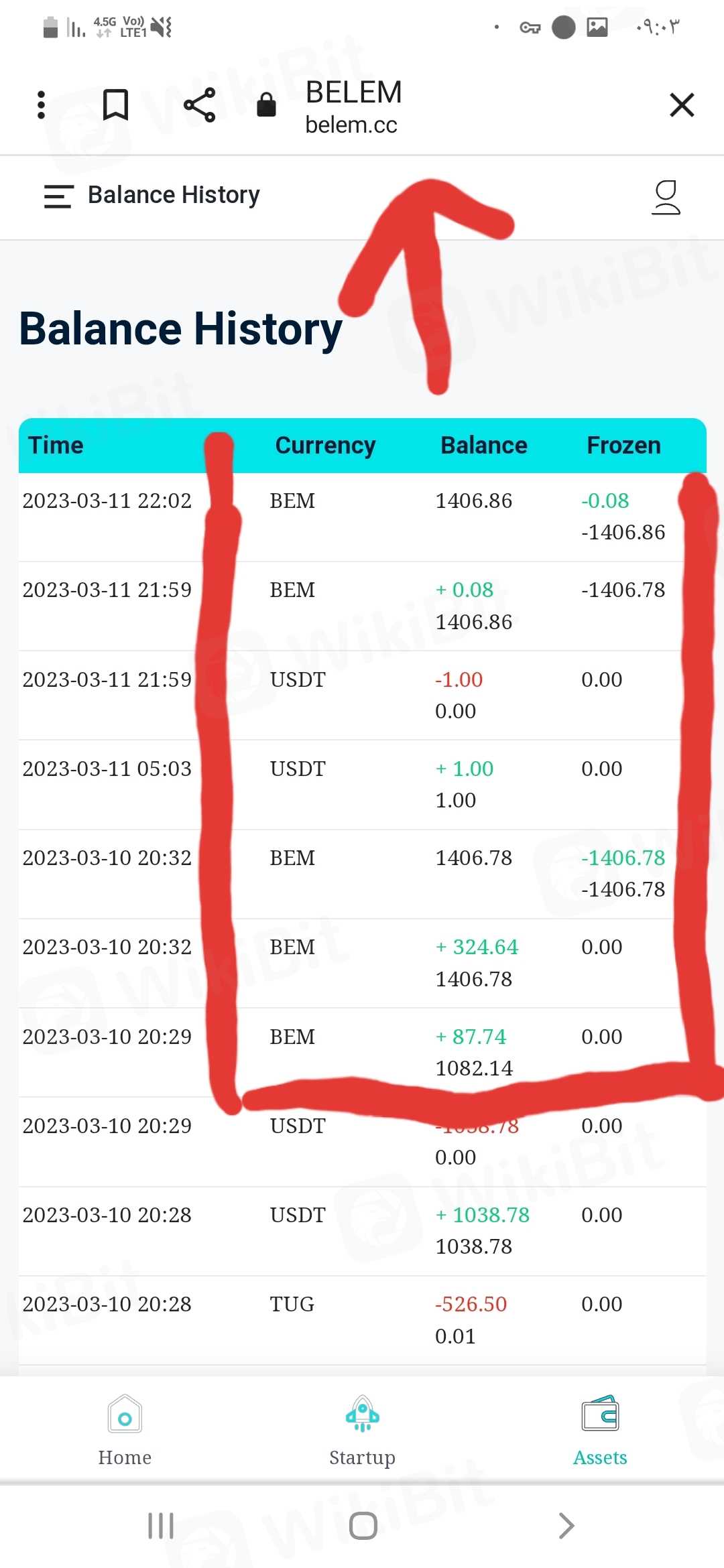Open the Assets tab
Image resolution: width=724 pixels, height=1568 pixels.
[600, 1431]
